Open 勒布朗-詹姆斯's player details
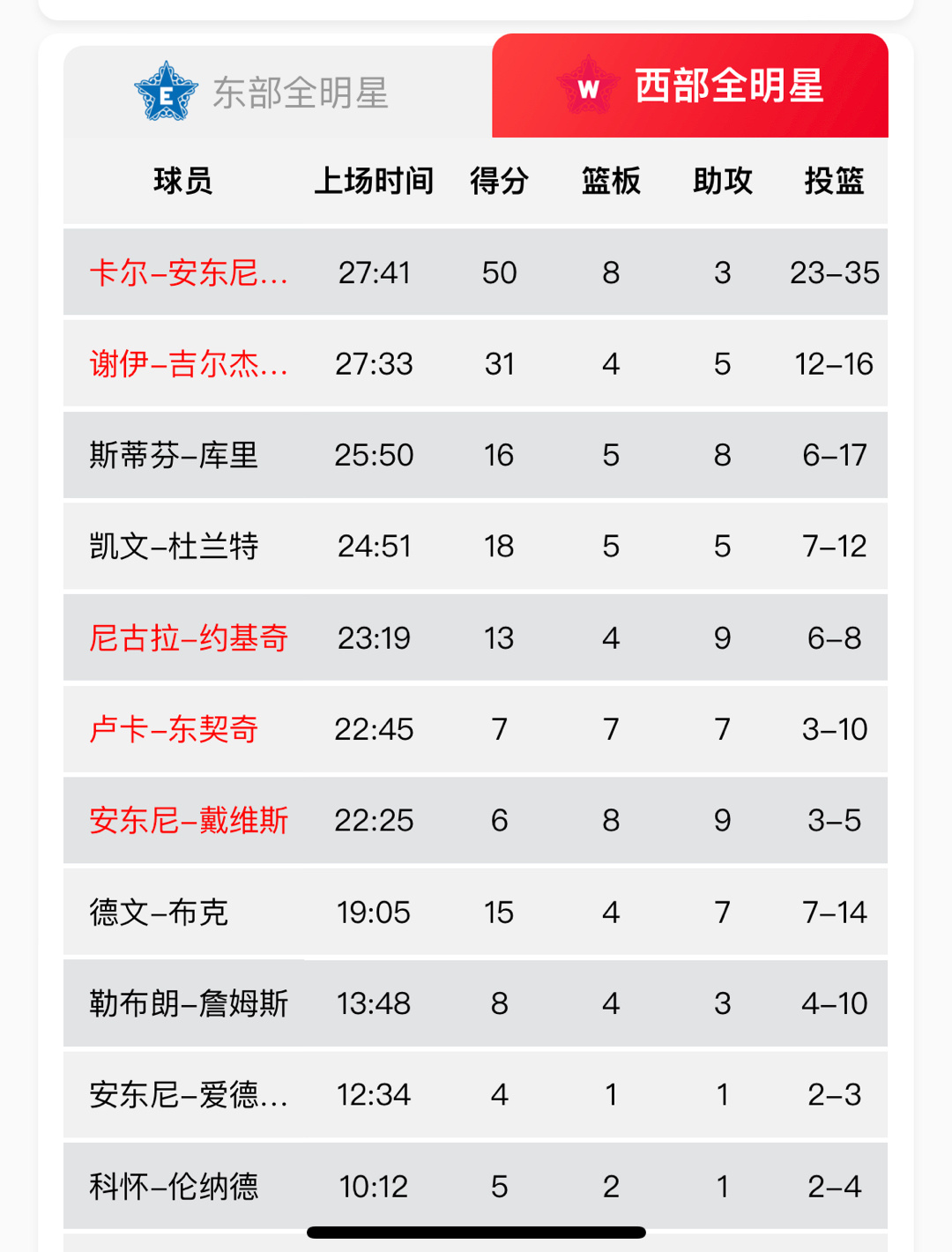 point(190,1002)
